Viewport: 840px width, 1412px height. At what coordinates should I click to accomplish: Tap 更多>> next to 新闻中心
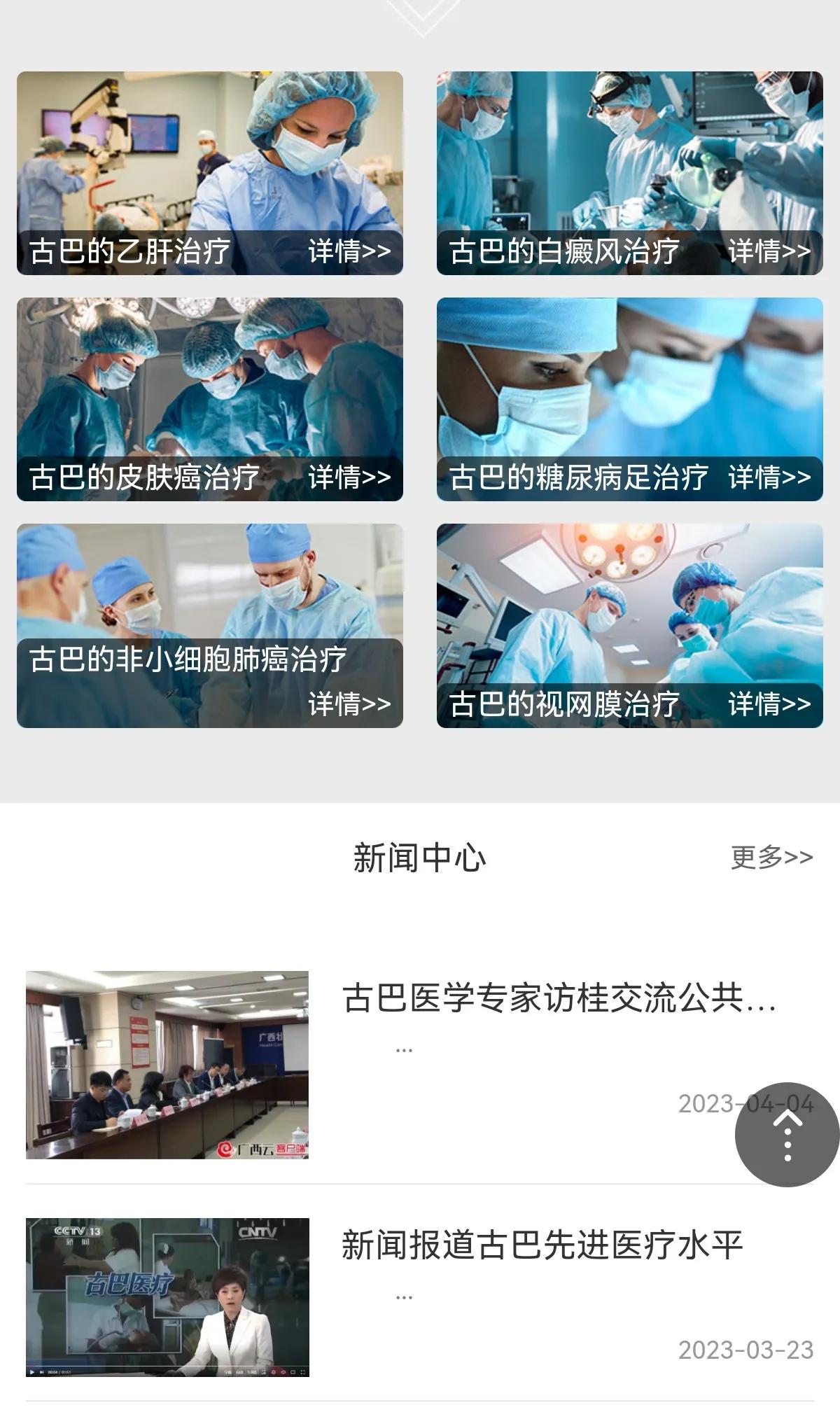pyautogui.click(x=772, y=857)
